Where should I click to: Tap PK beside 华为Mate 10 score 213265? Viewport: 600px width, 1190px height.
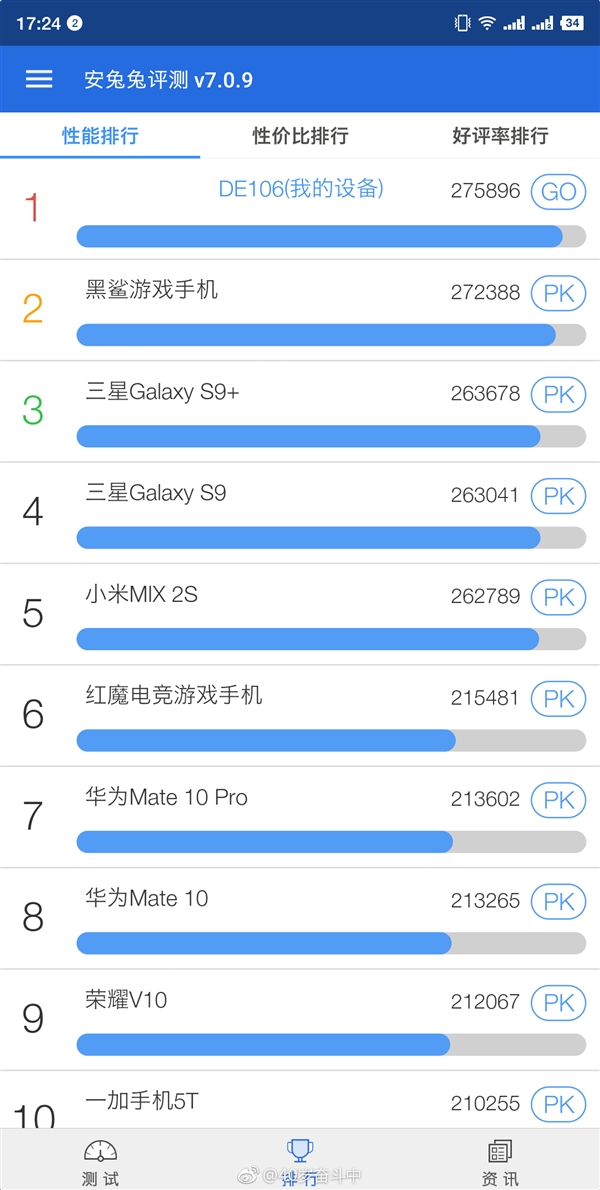point(558,901)
